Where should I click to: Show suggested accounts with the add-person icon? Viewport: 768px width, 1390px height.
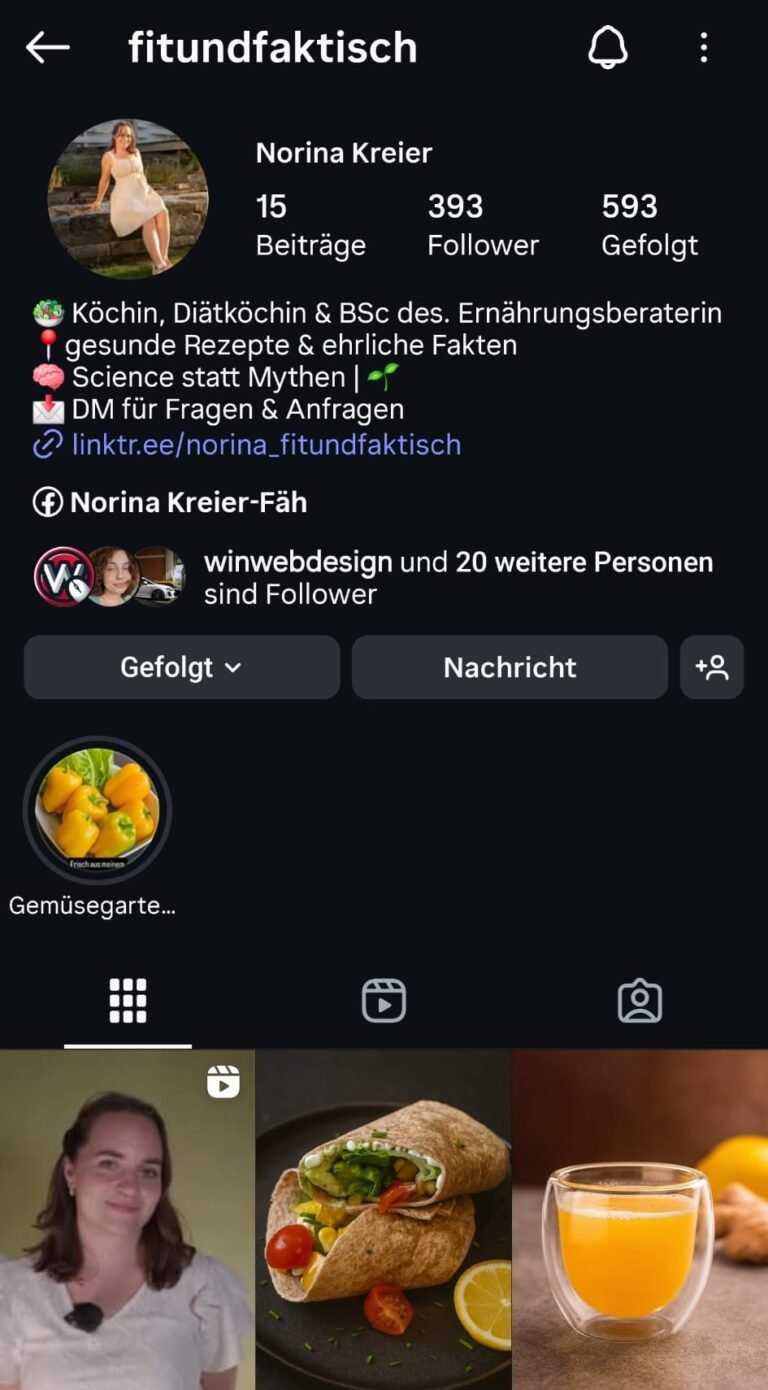712,667
